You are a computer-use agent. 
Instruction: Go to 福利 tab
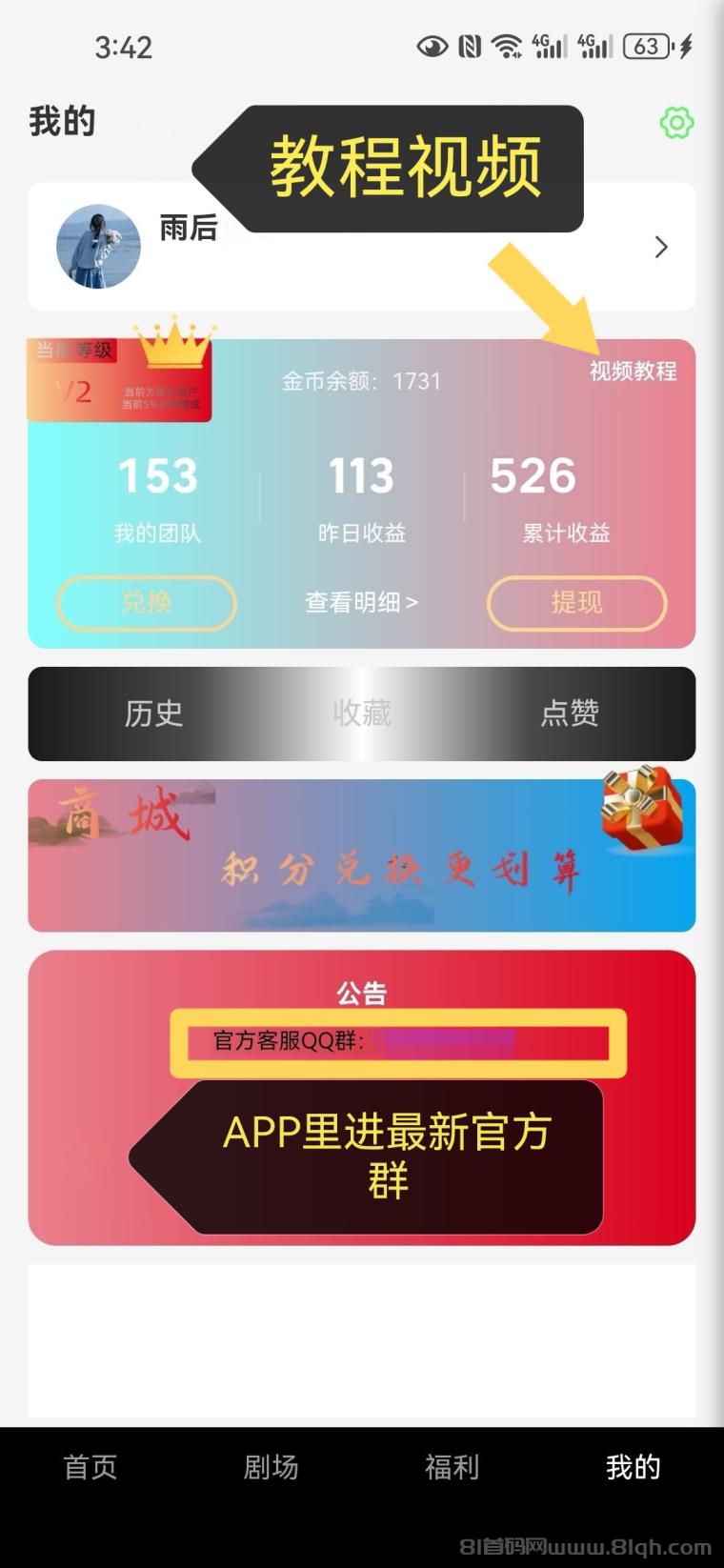tap(452, 1467)
